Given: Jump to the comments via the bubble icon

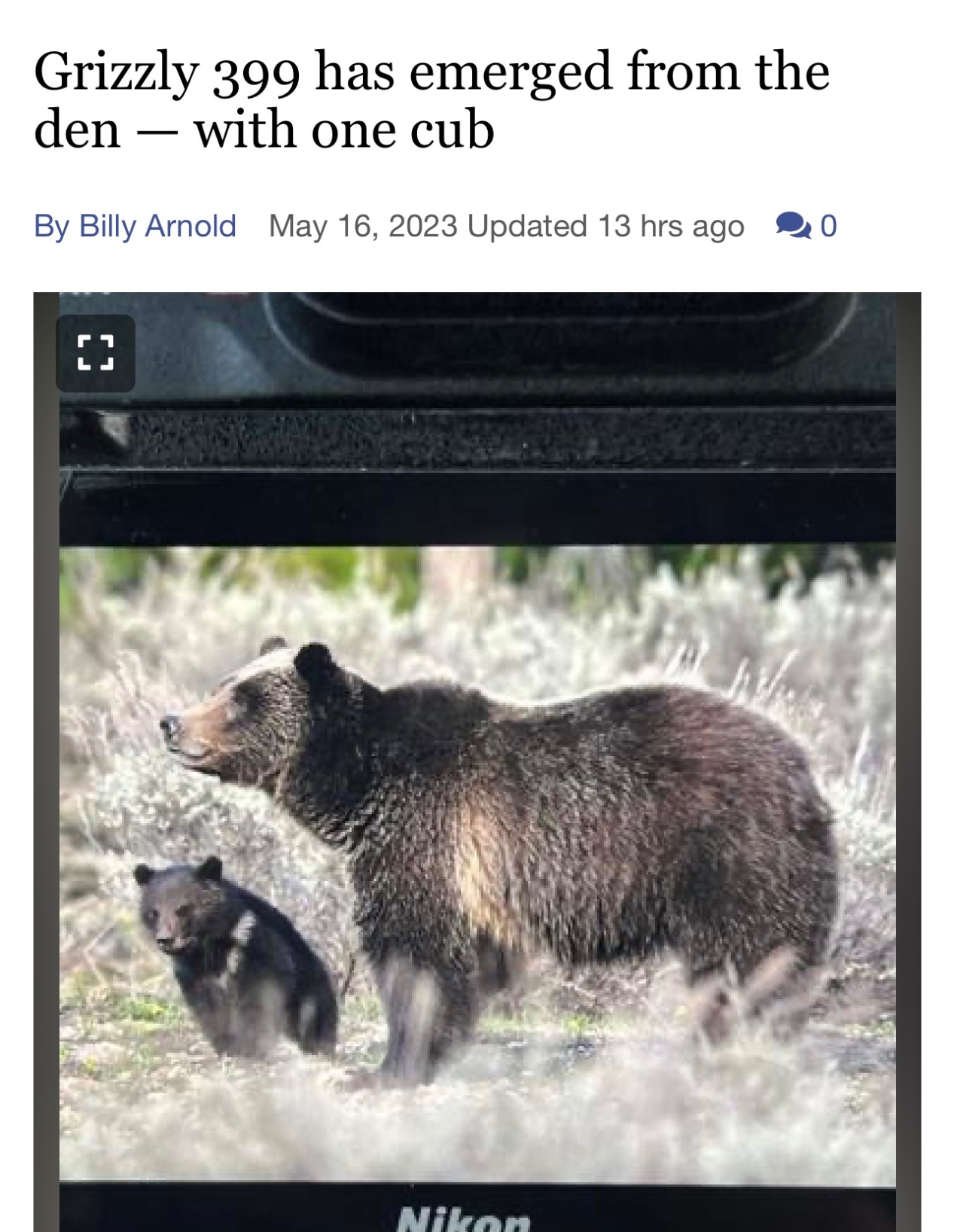Looking at the screenshot, I should 793,226.
